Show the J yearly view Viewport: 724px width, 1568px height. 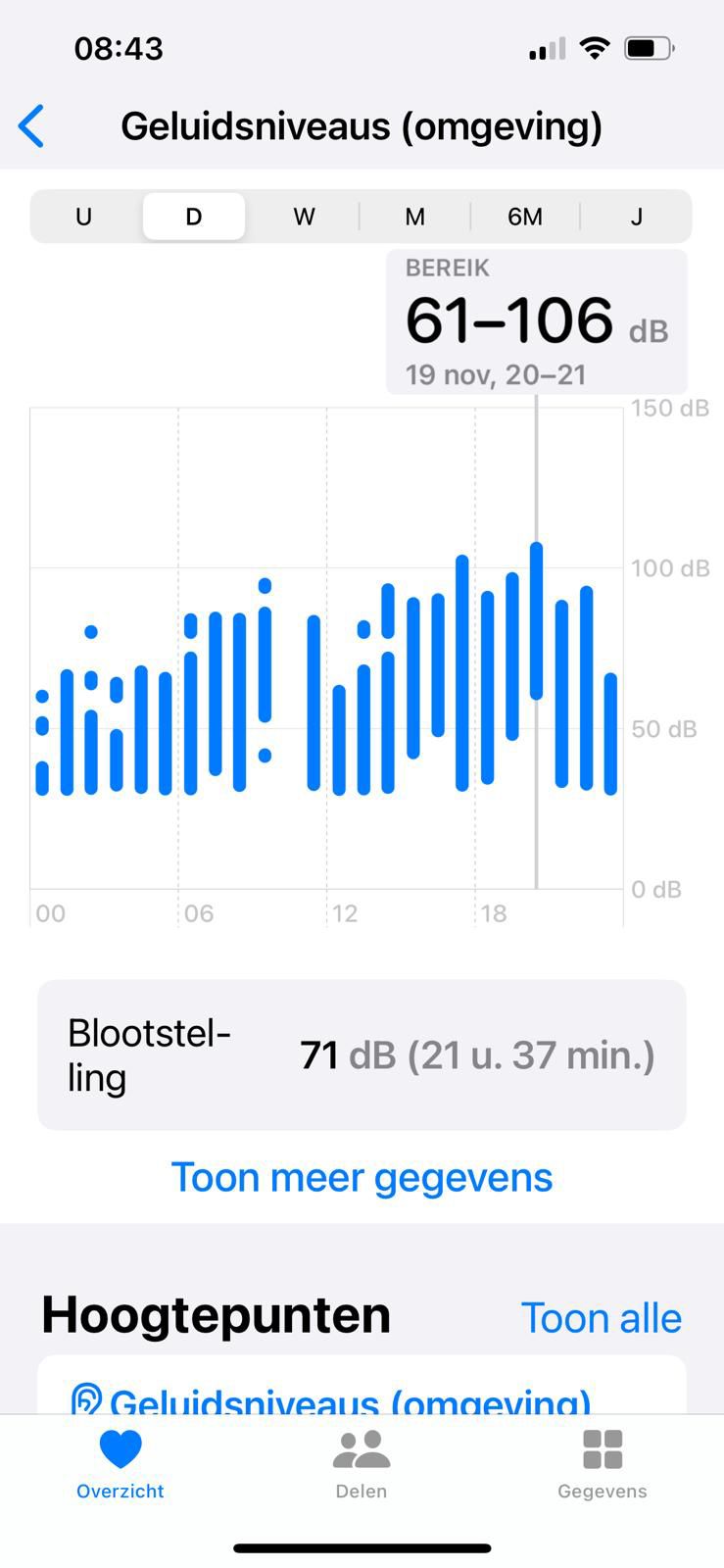click(x=637, y=217)
